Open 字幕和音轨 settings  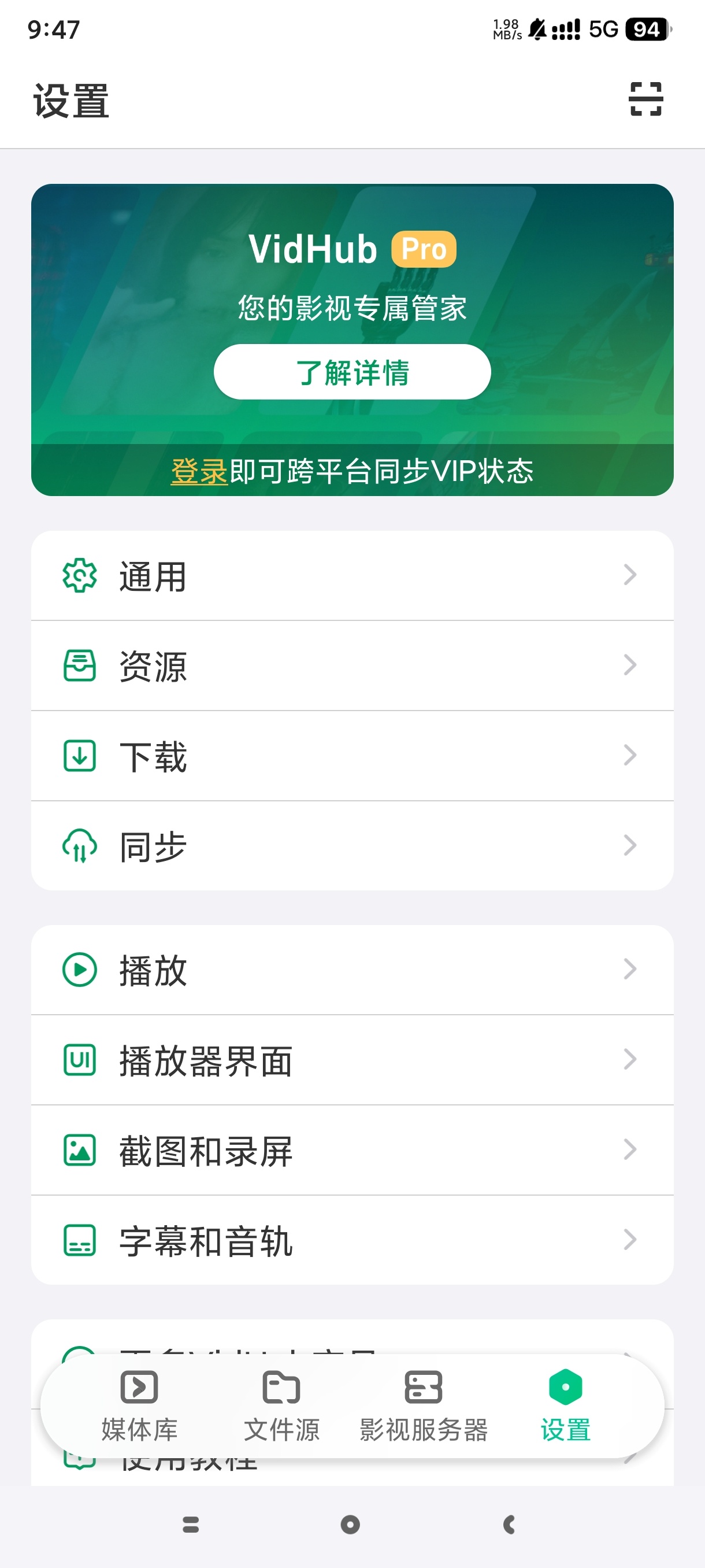click(x=352, y=1241)
